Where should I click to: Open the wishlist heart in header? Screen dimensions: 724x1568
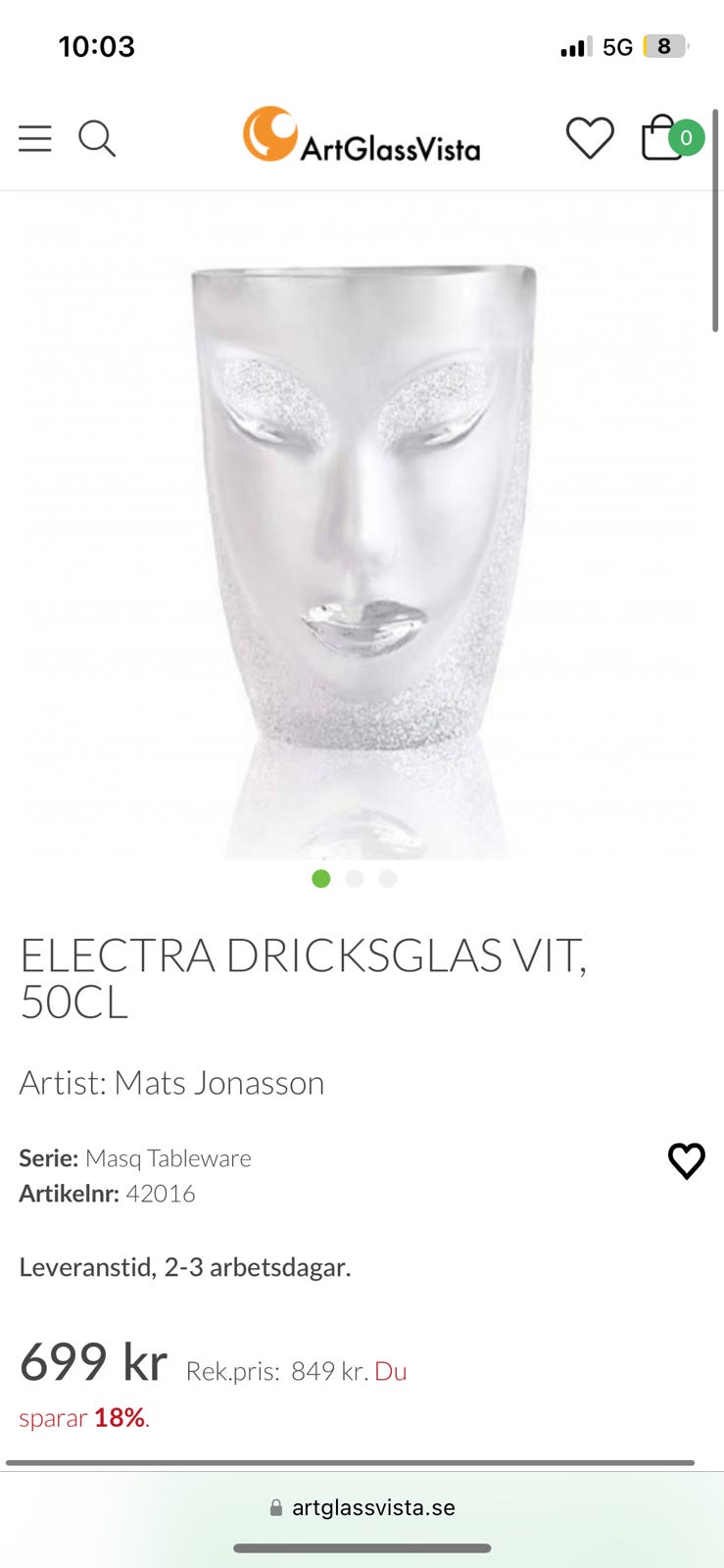(590, 138)
